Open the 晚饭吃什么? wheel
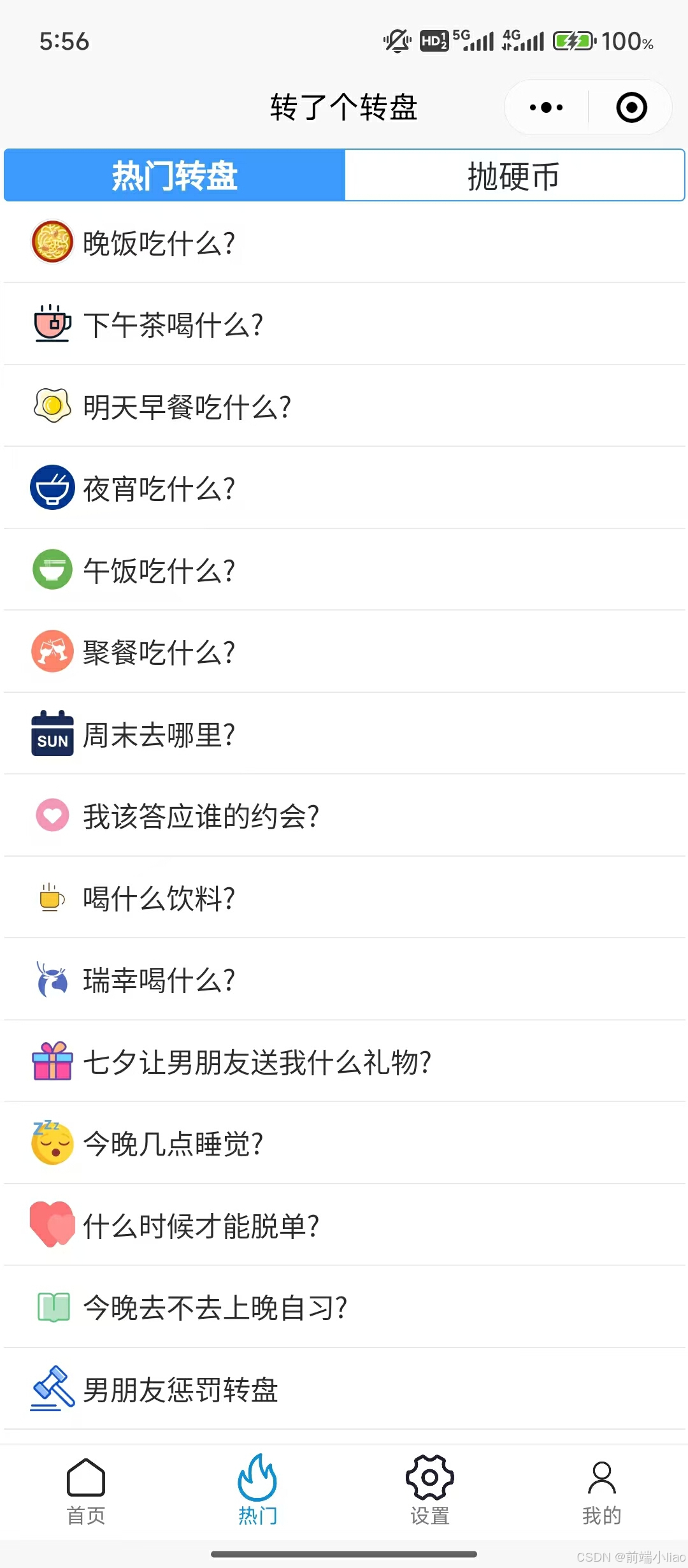Screen dimensions: 688x1568 tap(159, 243)
